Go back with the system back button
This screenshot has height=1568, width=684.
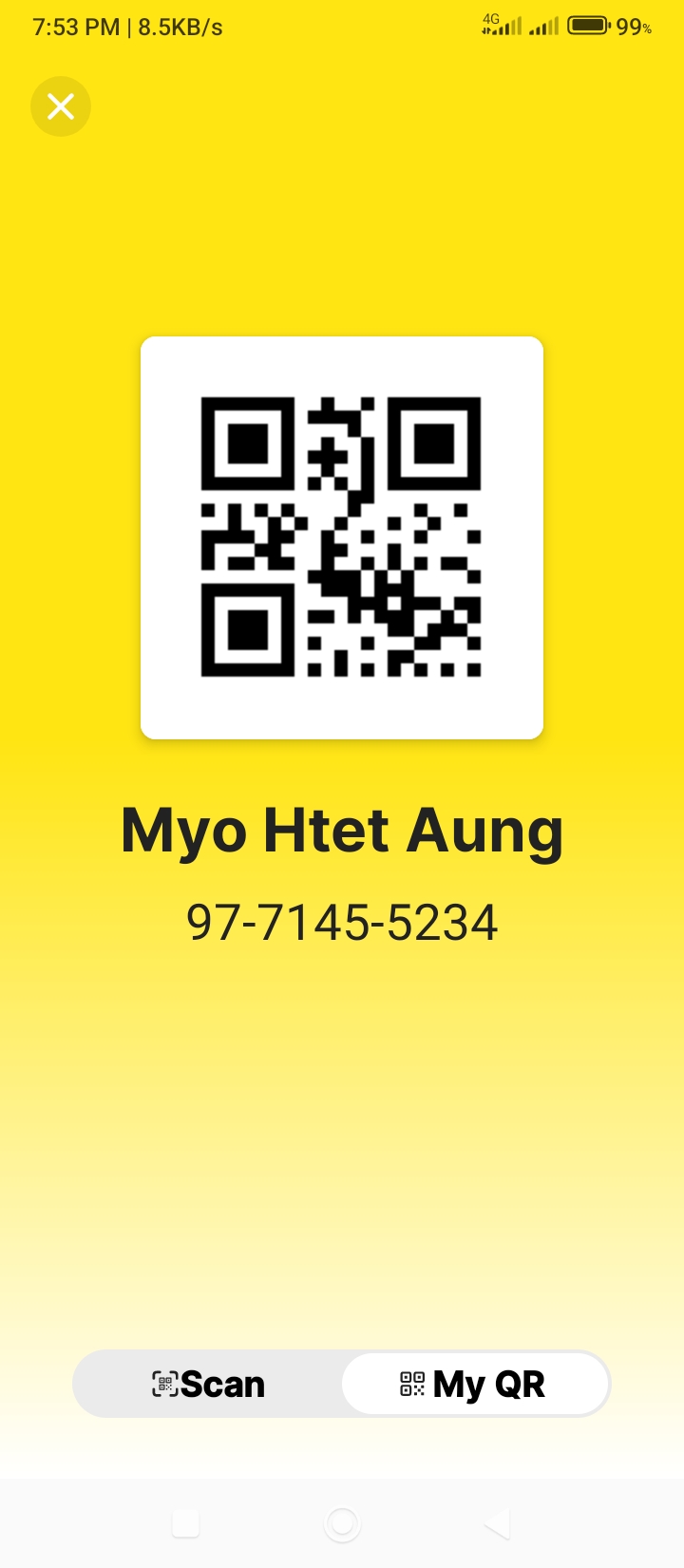click(499, 1524)
